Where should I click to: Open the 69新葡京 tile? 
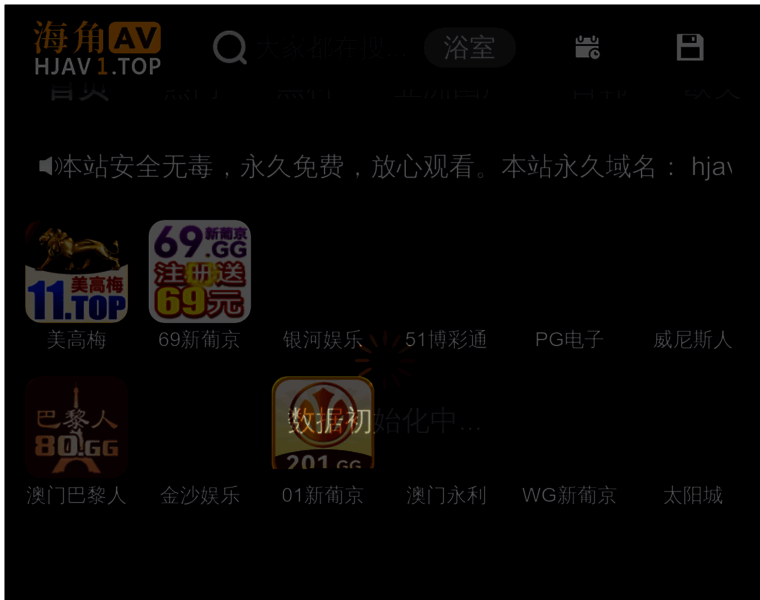[x=199, y=272]
